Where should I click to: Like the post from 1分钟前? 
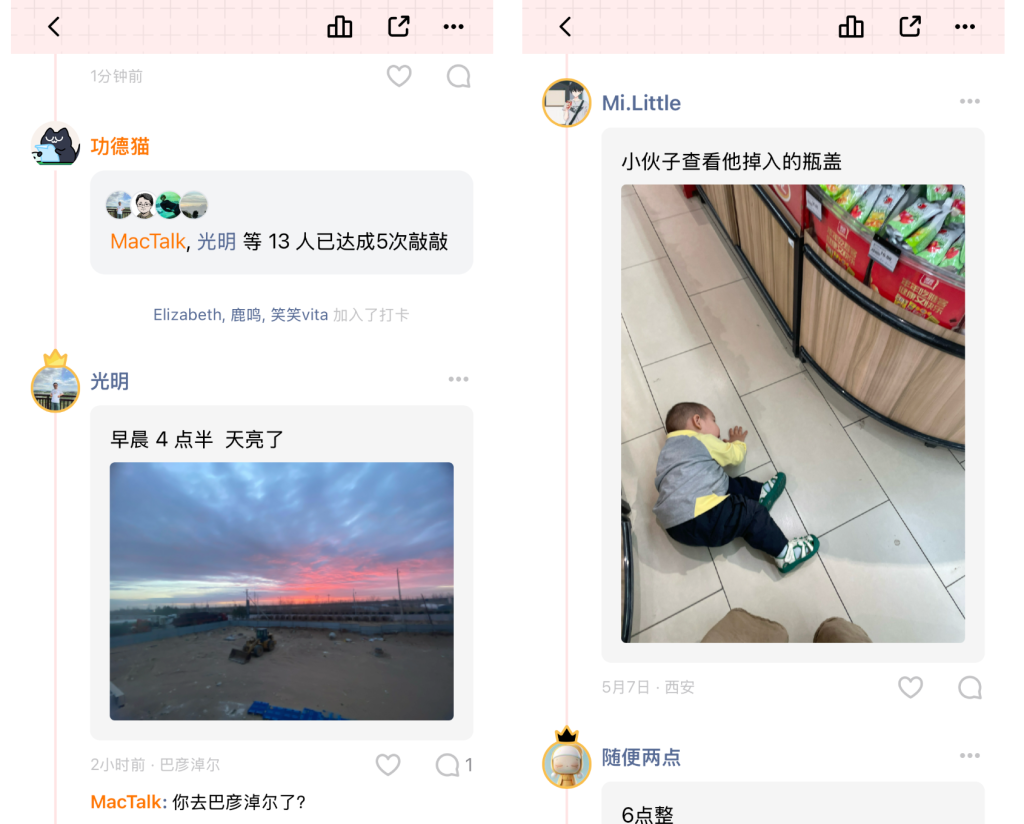(x=399, y=76)
